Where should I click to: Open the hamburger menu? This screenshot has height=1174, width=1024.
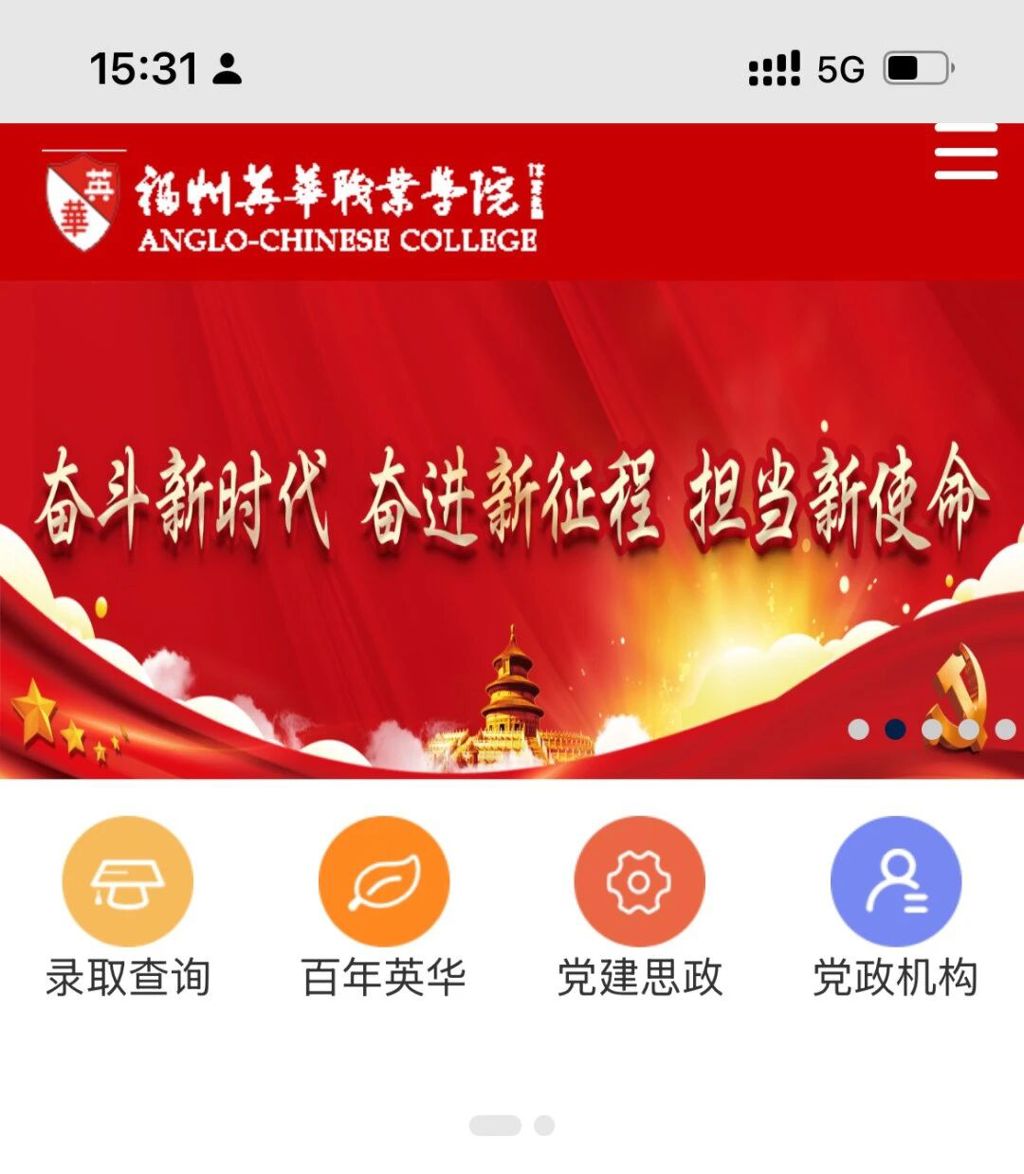[x=966, y=152]
